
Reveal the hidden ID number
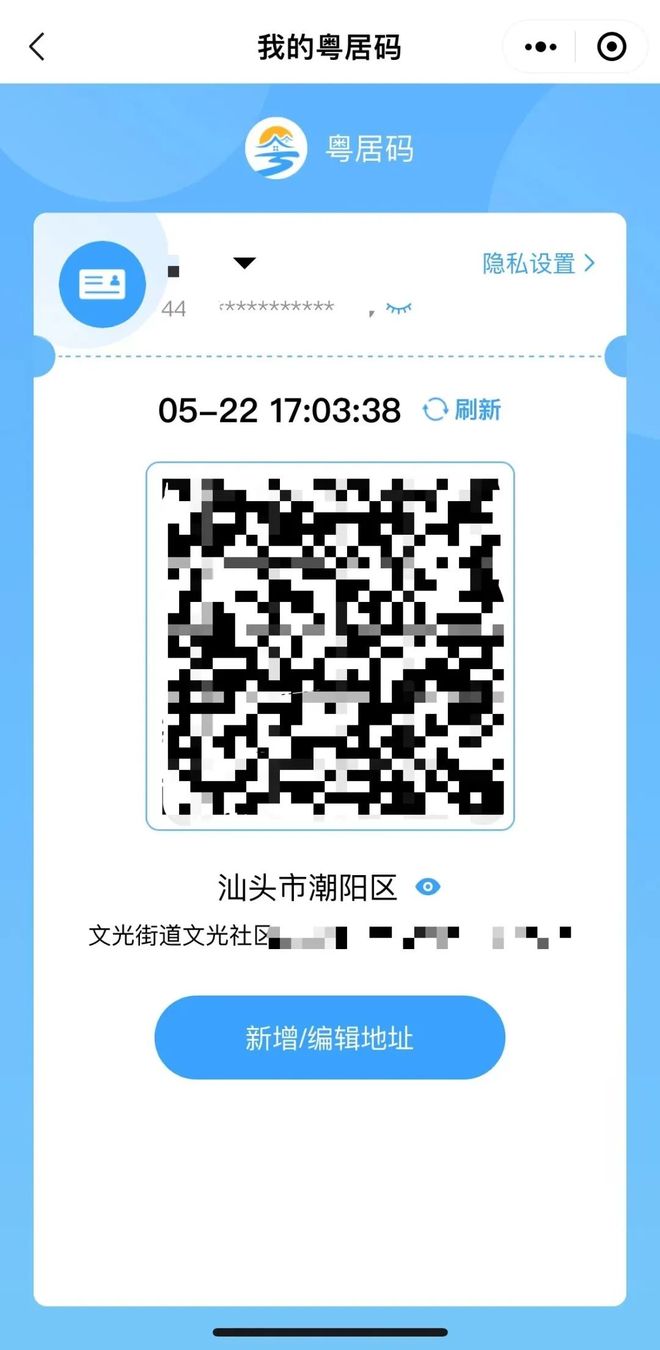399,308
